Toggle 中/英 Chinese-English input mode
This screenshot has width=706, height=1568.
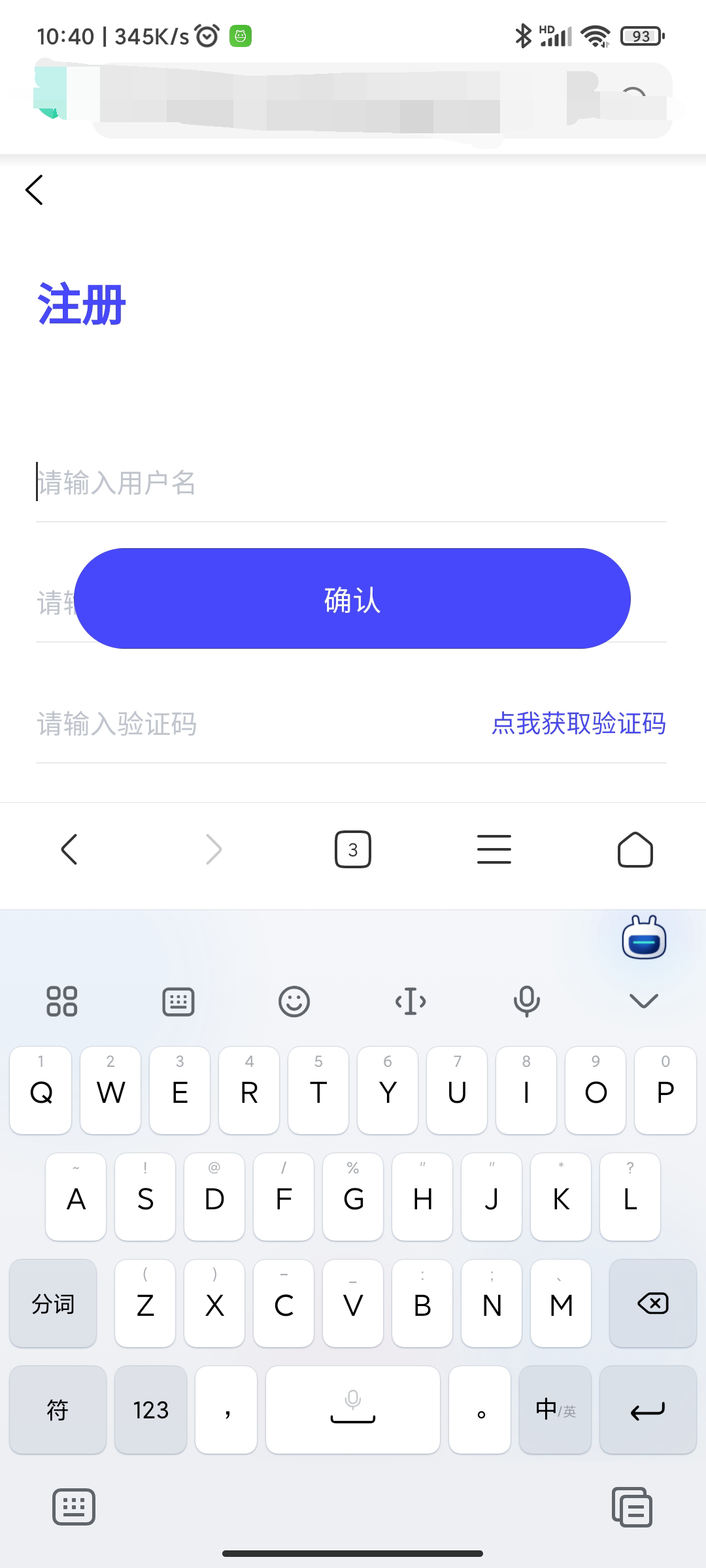pos(554,1410)
